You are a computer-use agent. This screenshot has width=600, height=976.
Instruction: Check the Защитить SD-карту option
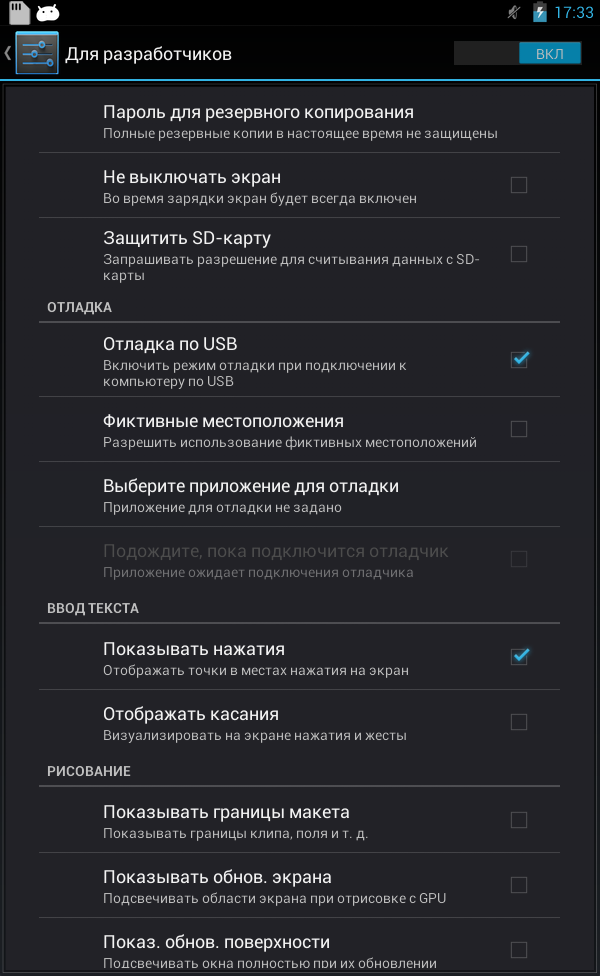click(x=519, y=254)
